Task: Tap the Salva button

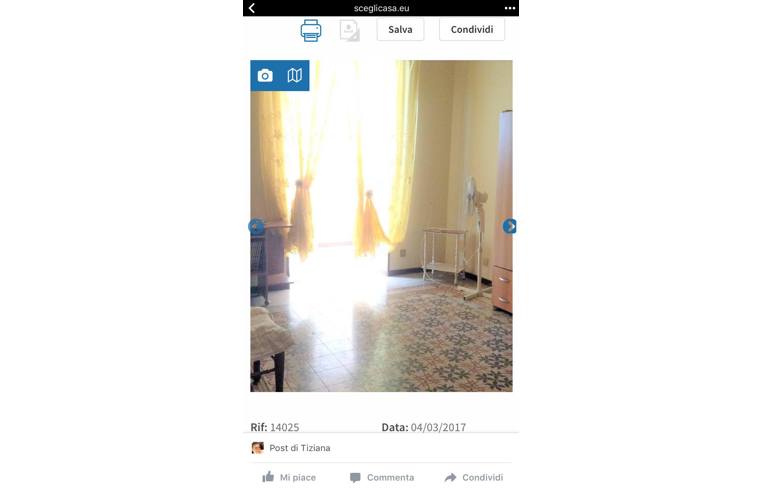Action: point(400,30)
